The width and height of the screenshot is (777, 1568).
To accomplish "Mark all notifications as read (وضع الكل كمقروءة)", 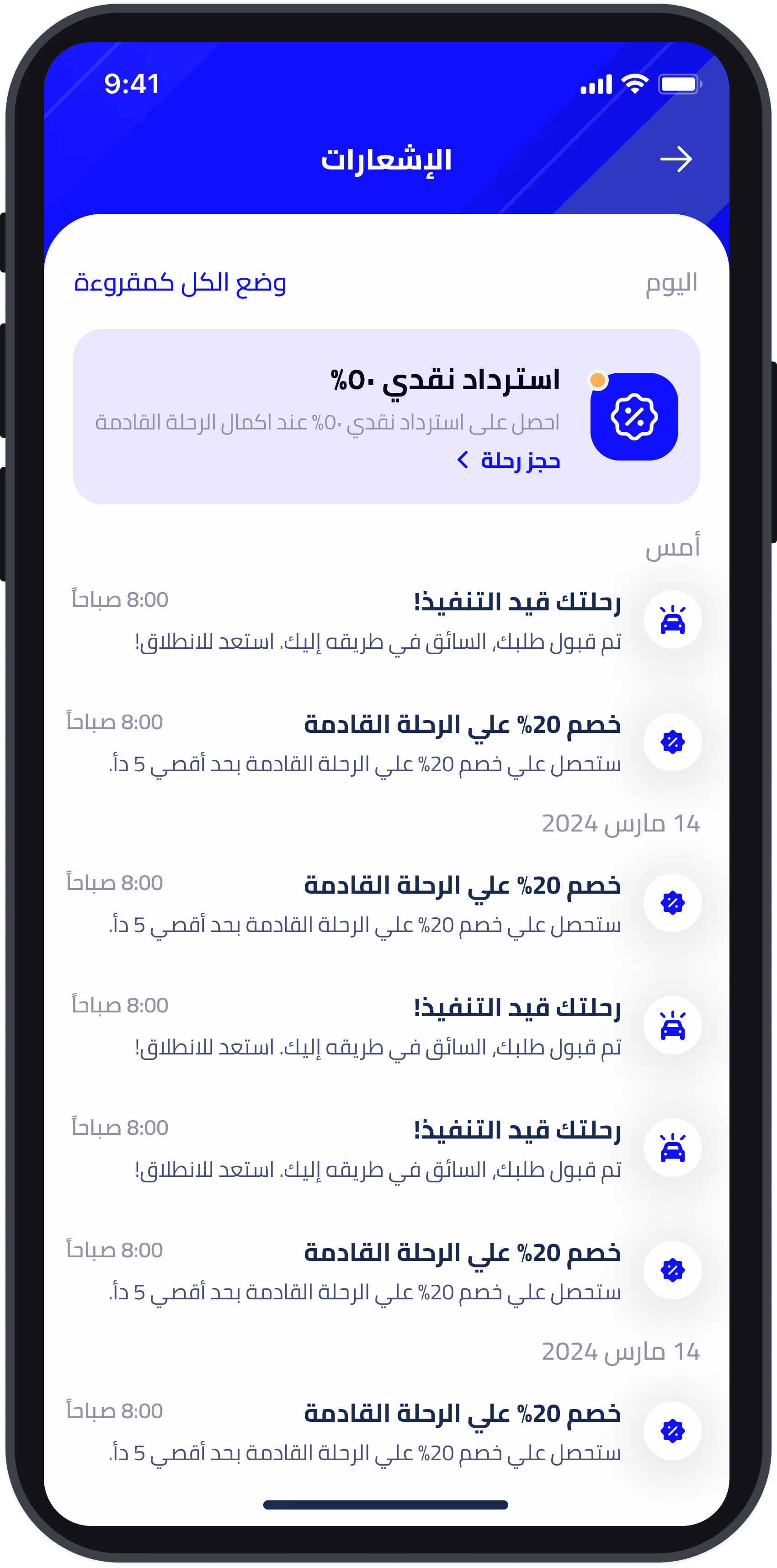I will 180,283.
